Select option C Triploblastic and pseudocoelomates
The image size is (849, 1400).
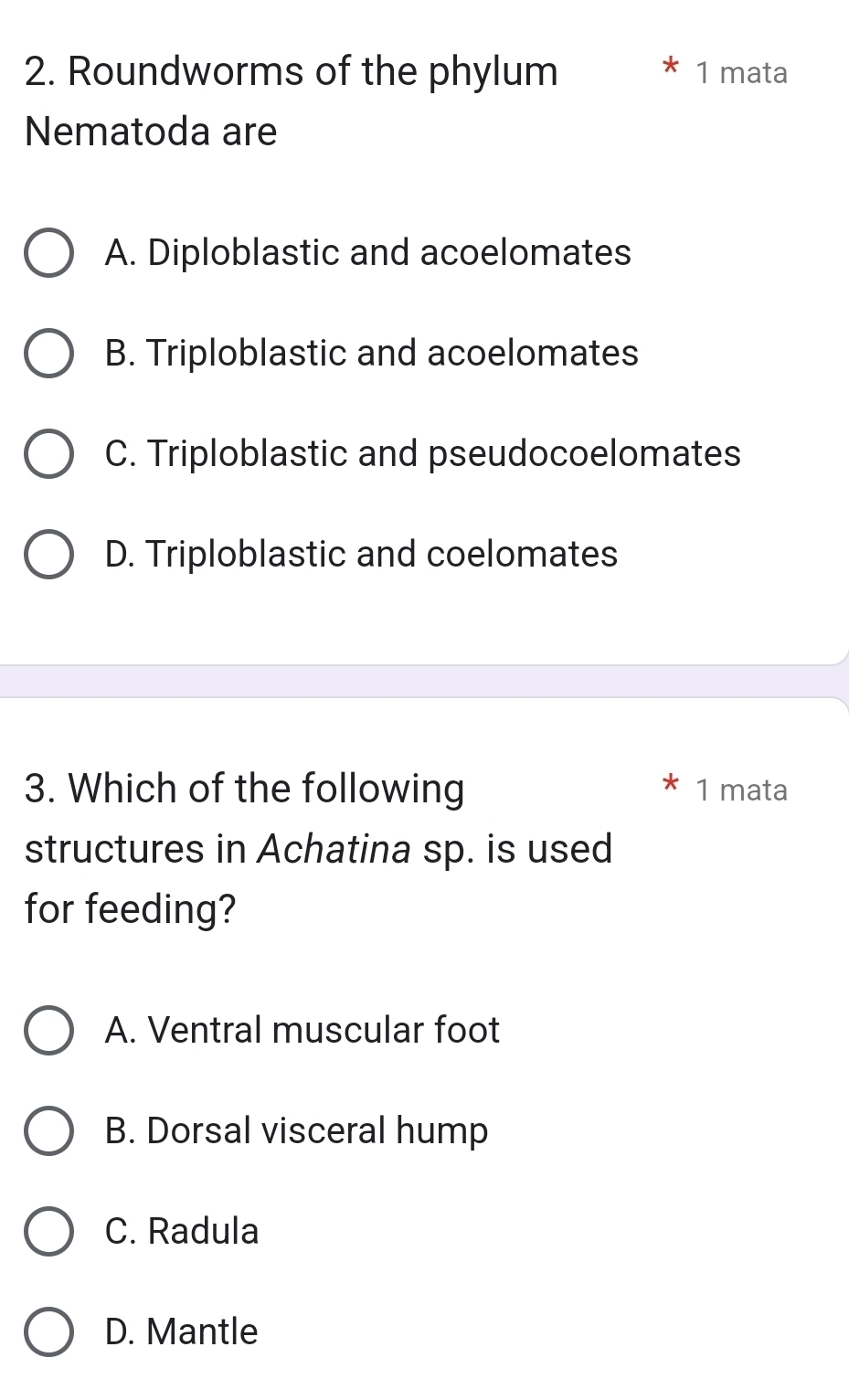tap(50, 454)
